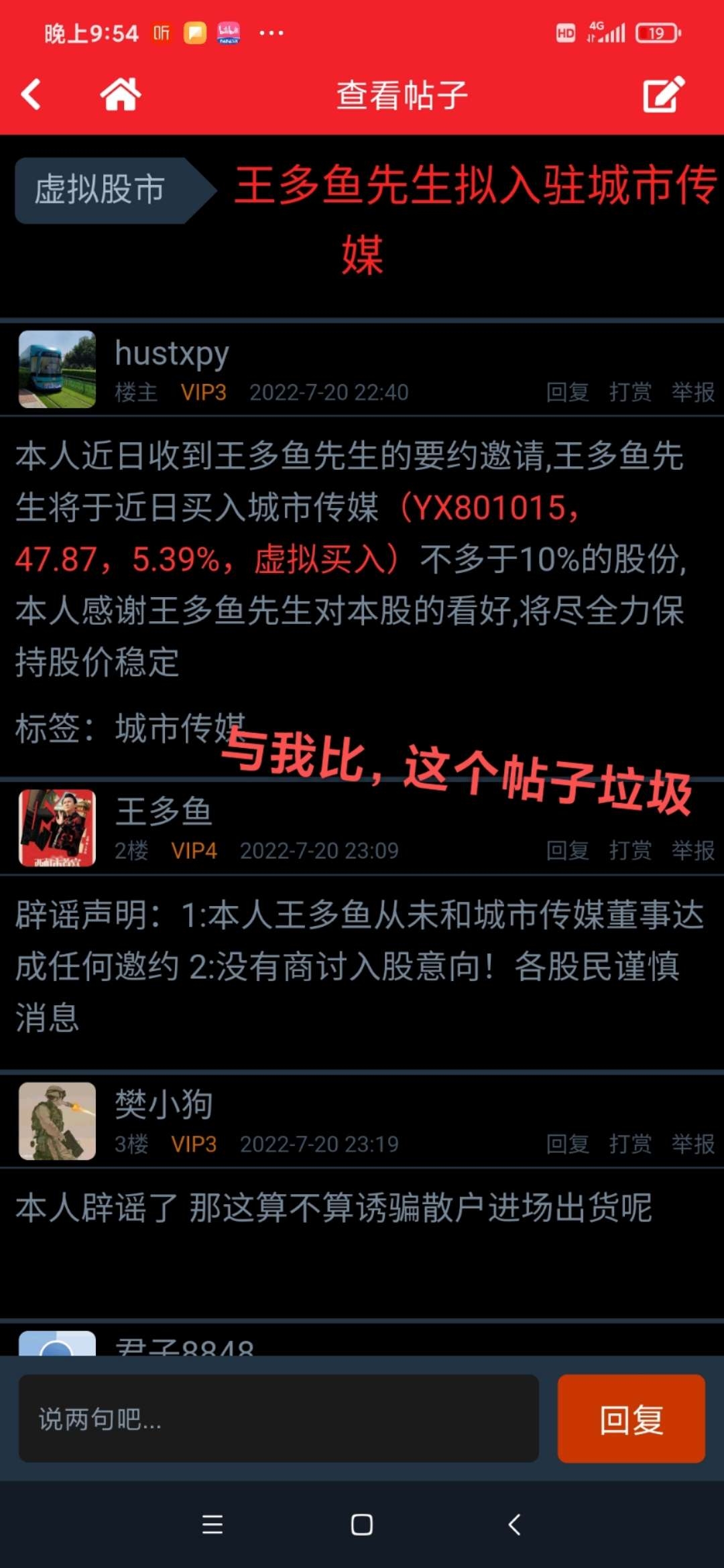
Task: Open the 虚拟股市 section tag
Action: (x=101, y=190)
